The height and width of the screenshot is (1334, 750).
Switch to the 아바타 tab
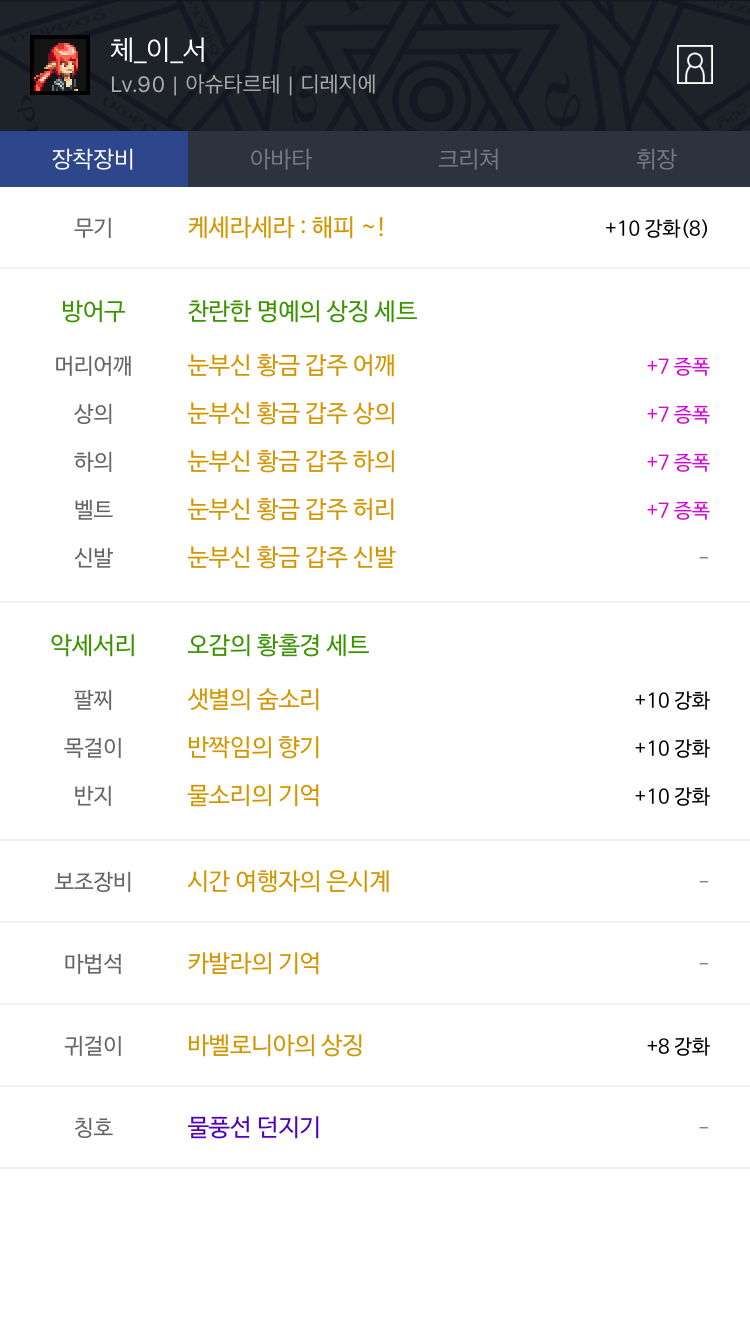click(x=281, y=159)
